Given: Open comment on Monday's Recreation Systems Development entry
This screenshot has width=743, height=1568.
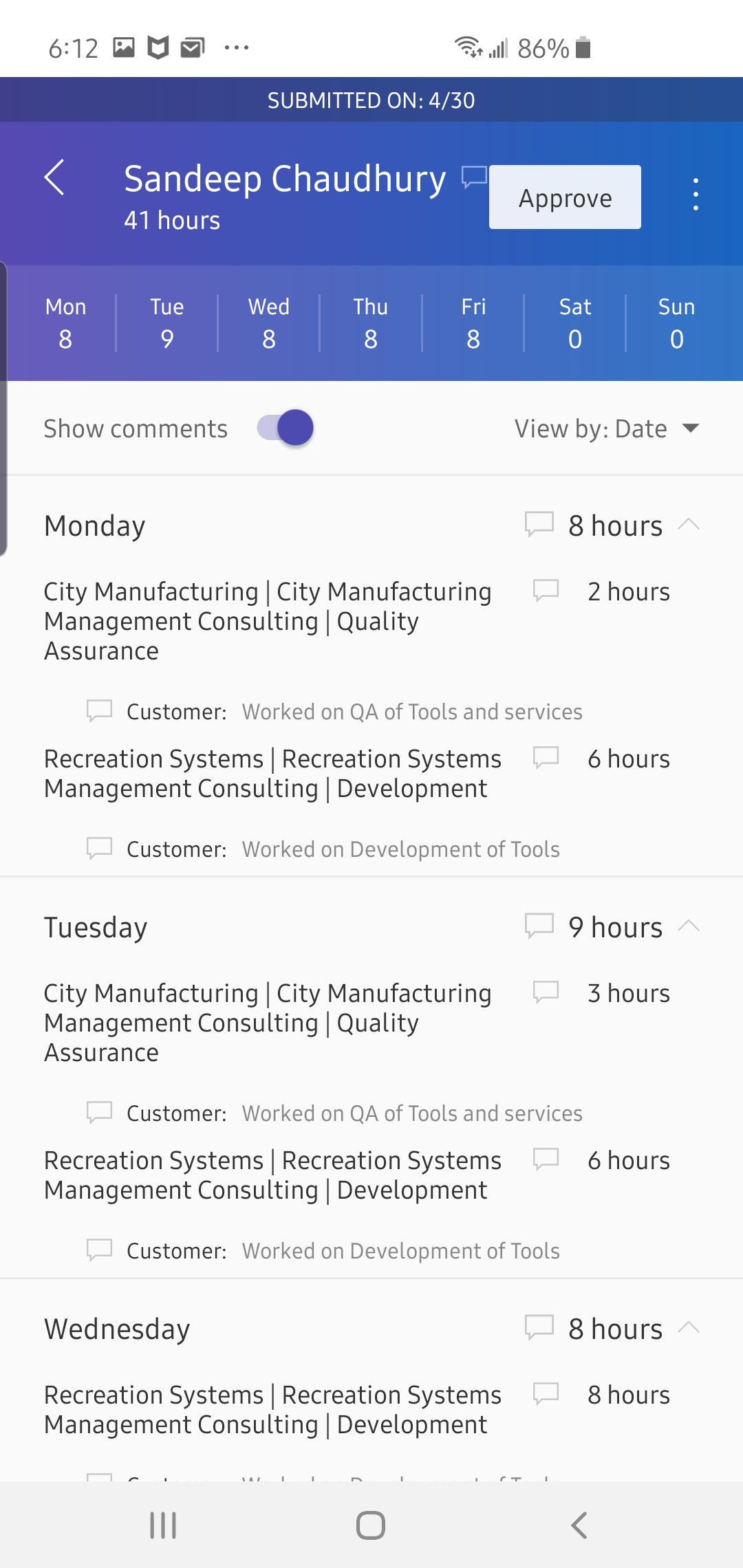Looking at the screenshot, I should point(544,758).
